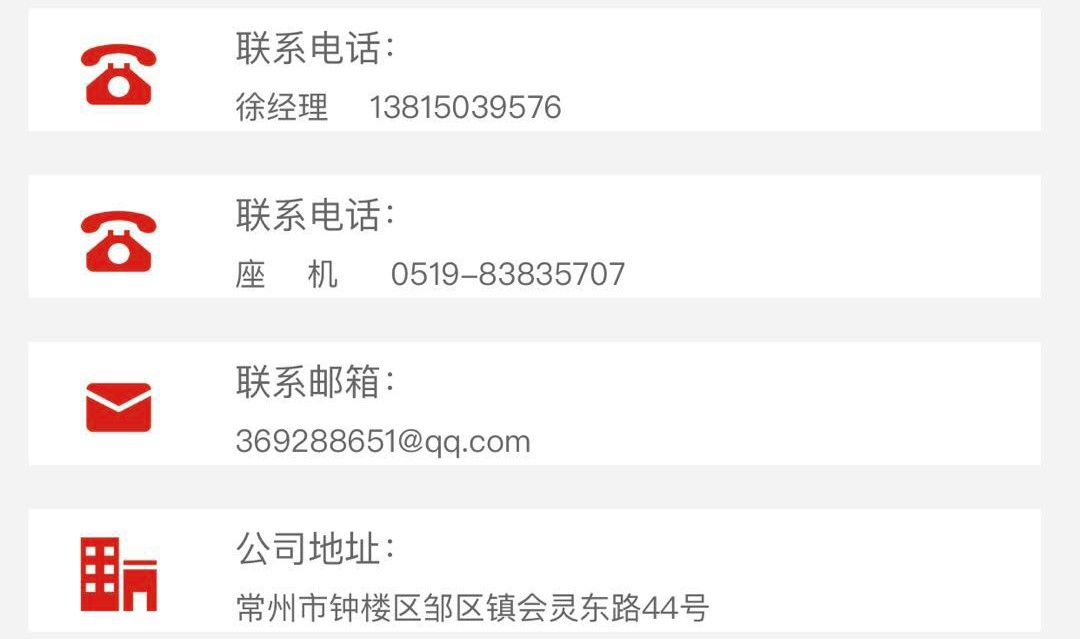
Task: Dial the landline 0519-83835707
Action: tap(508, 274)
